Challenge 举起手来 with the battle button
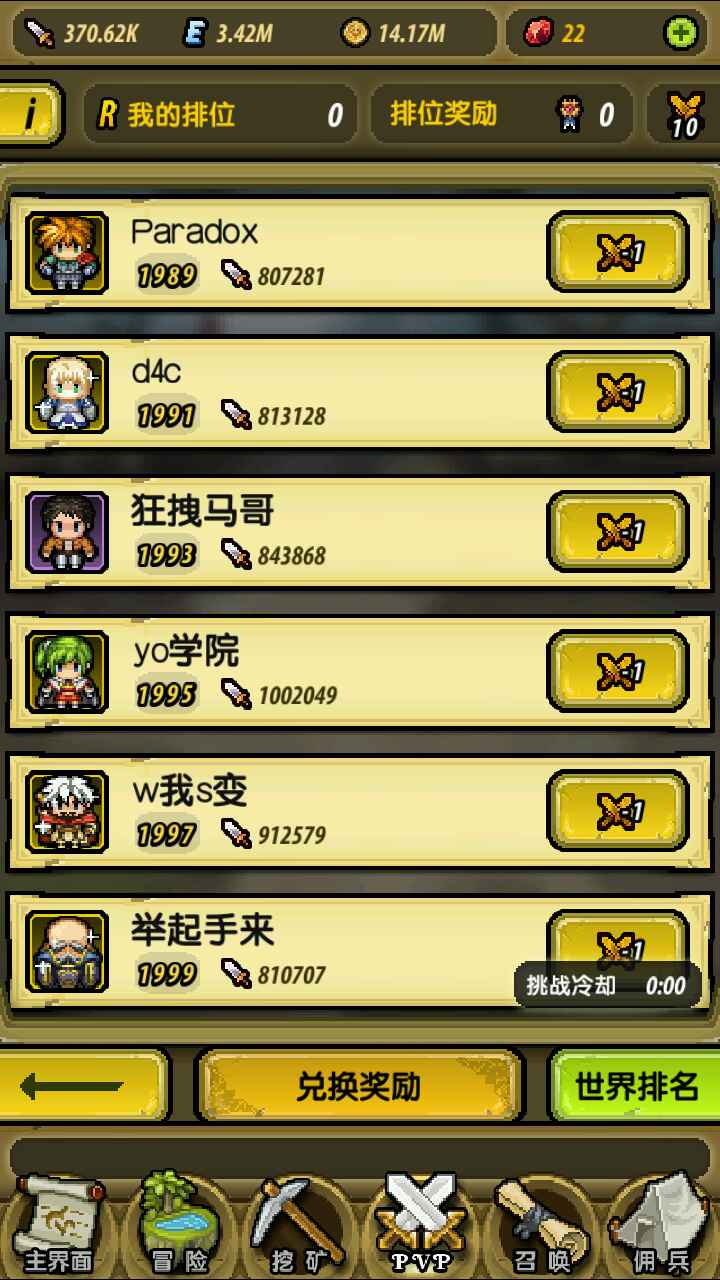The height and width of the screenshot is (1280, 720). point(617,940)
